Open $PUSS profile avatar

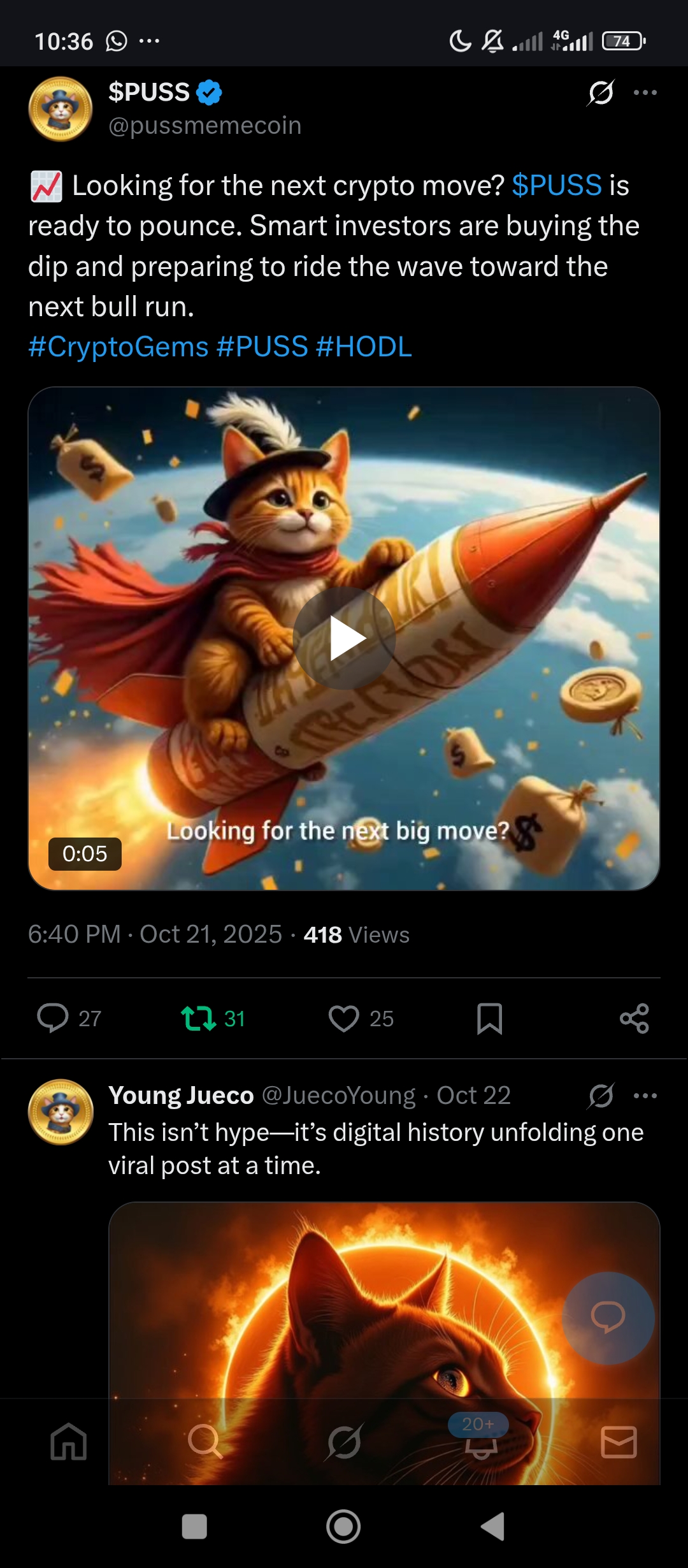[x=61, y=109]
